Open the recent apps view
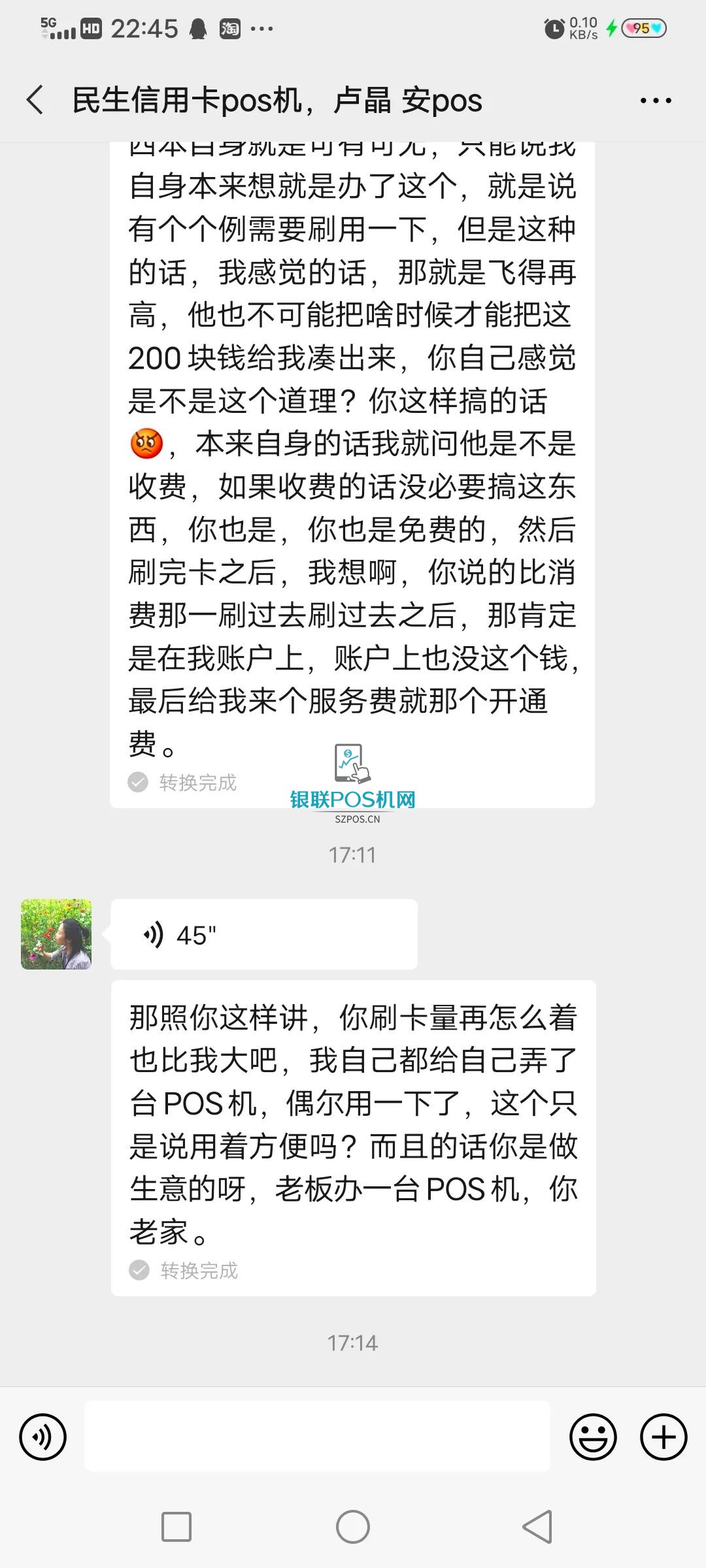 tap(176, 1527)
